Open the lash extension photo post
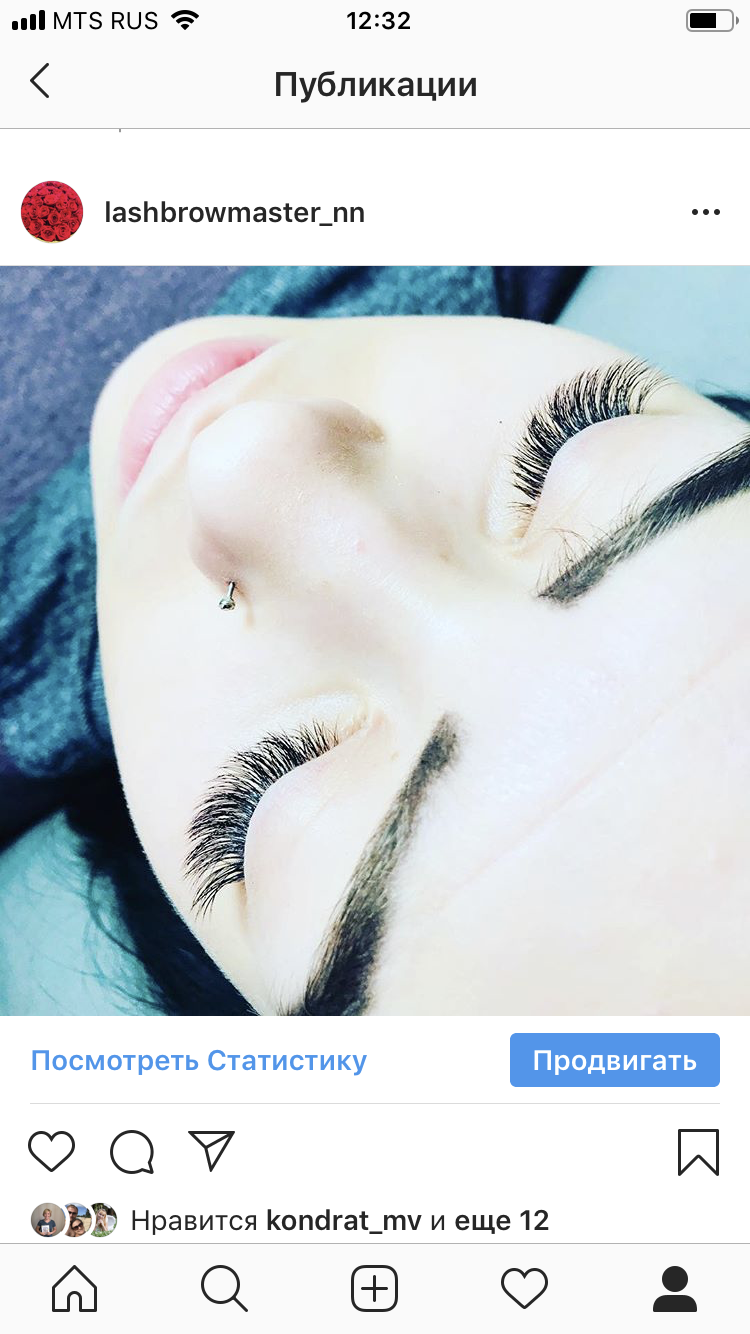Viewport: 750px width, 1334px height. coord(375,640)
